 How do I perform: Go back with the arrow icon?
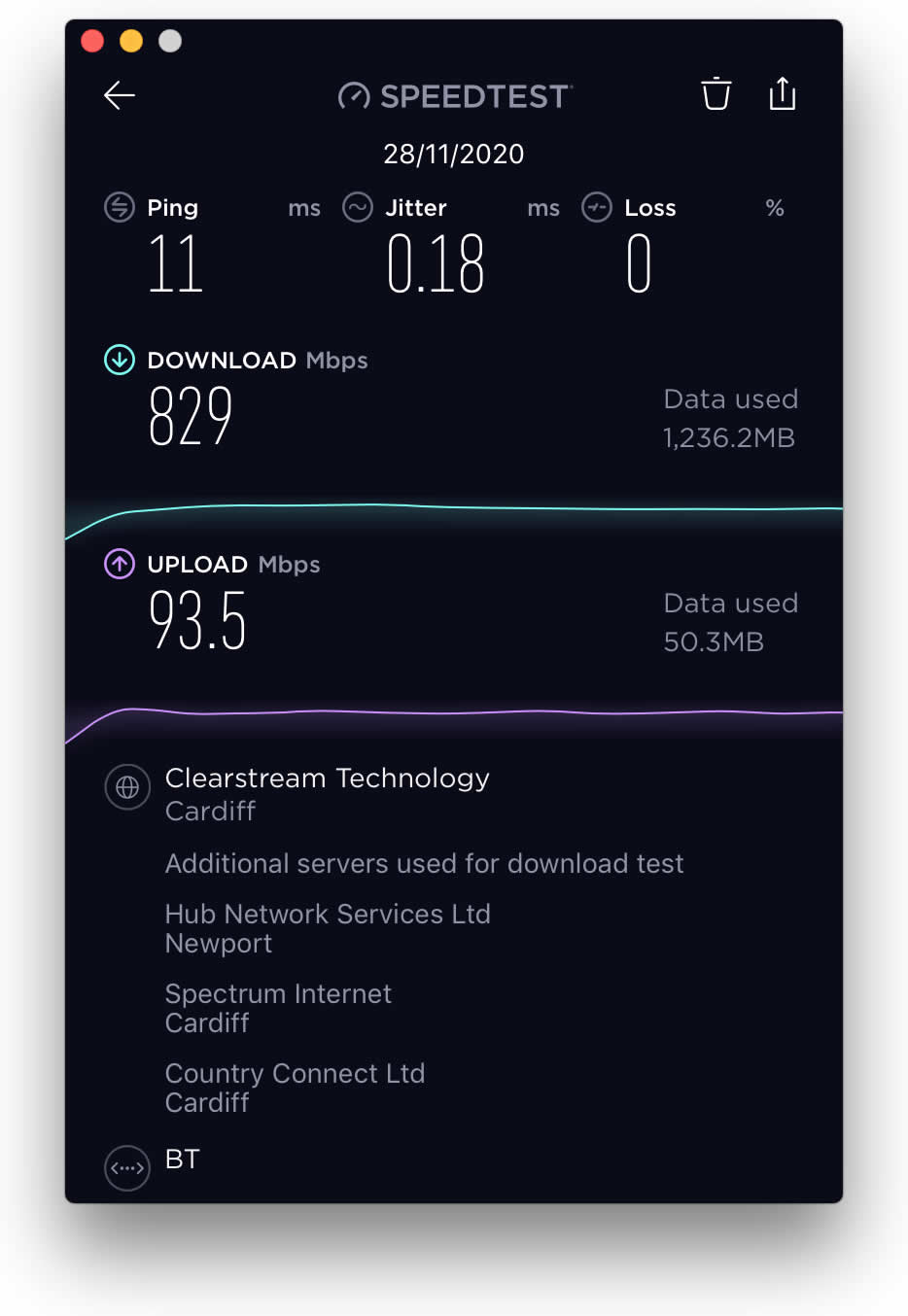coord(120,95)
